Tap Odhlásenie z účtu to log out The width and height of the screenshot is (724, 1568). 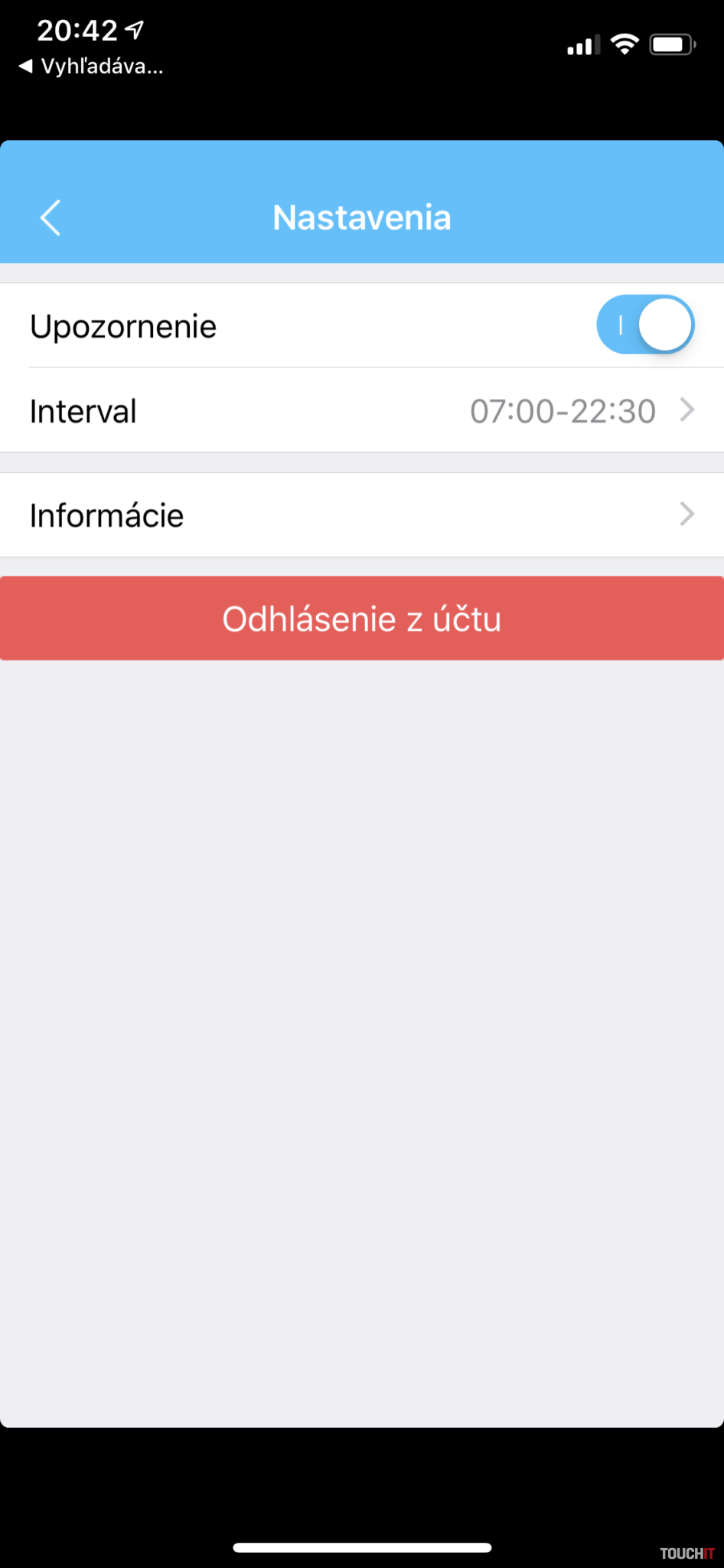(361, 619)
